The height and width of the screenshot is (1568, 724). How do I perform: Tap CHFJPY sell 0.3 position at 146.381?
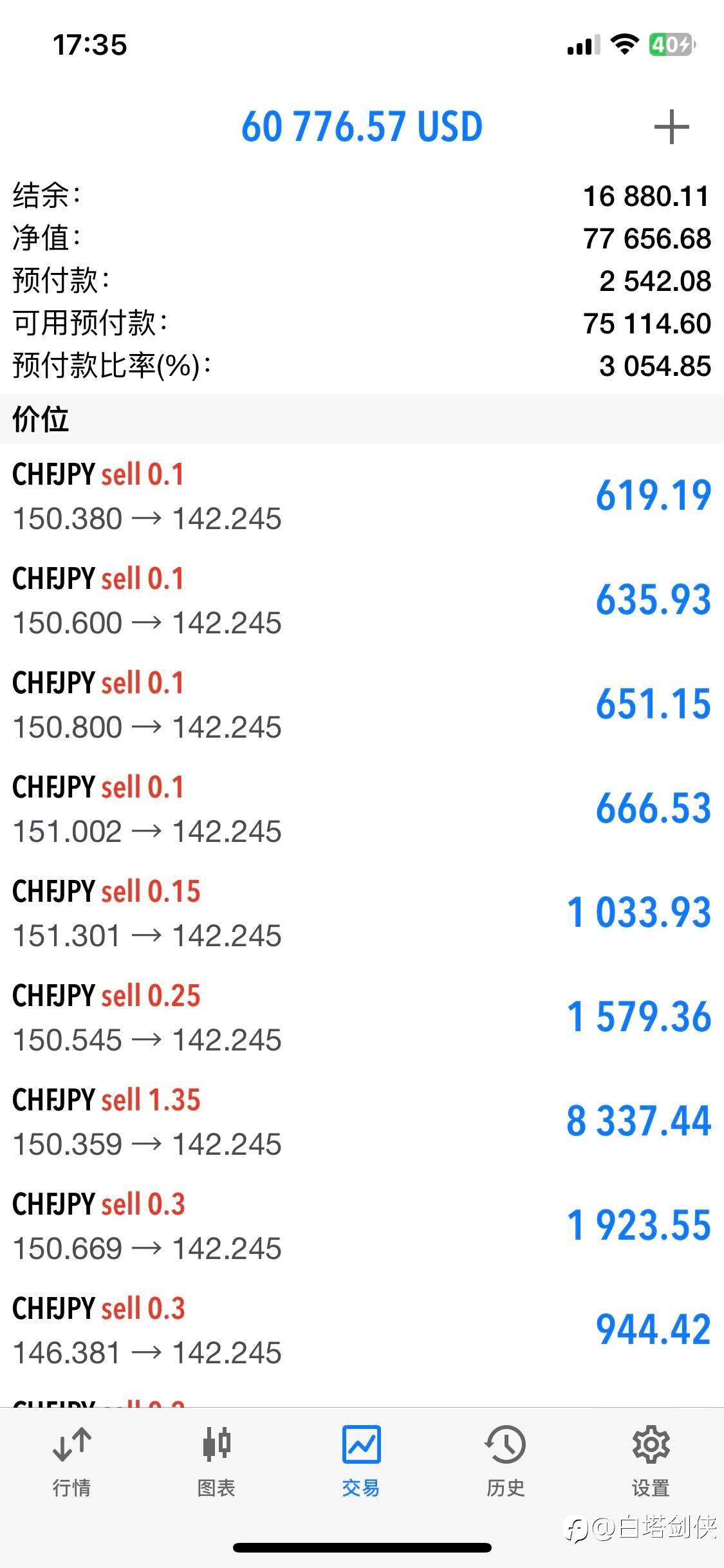click(x=362, y=1330)
